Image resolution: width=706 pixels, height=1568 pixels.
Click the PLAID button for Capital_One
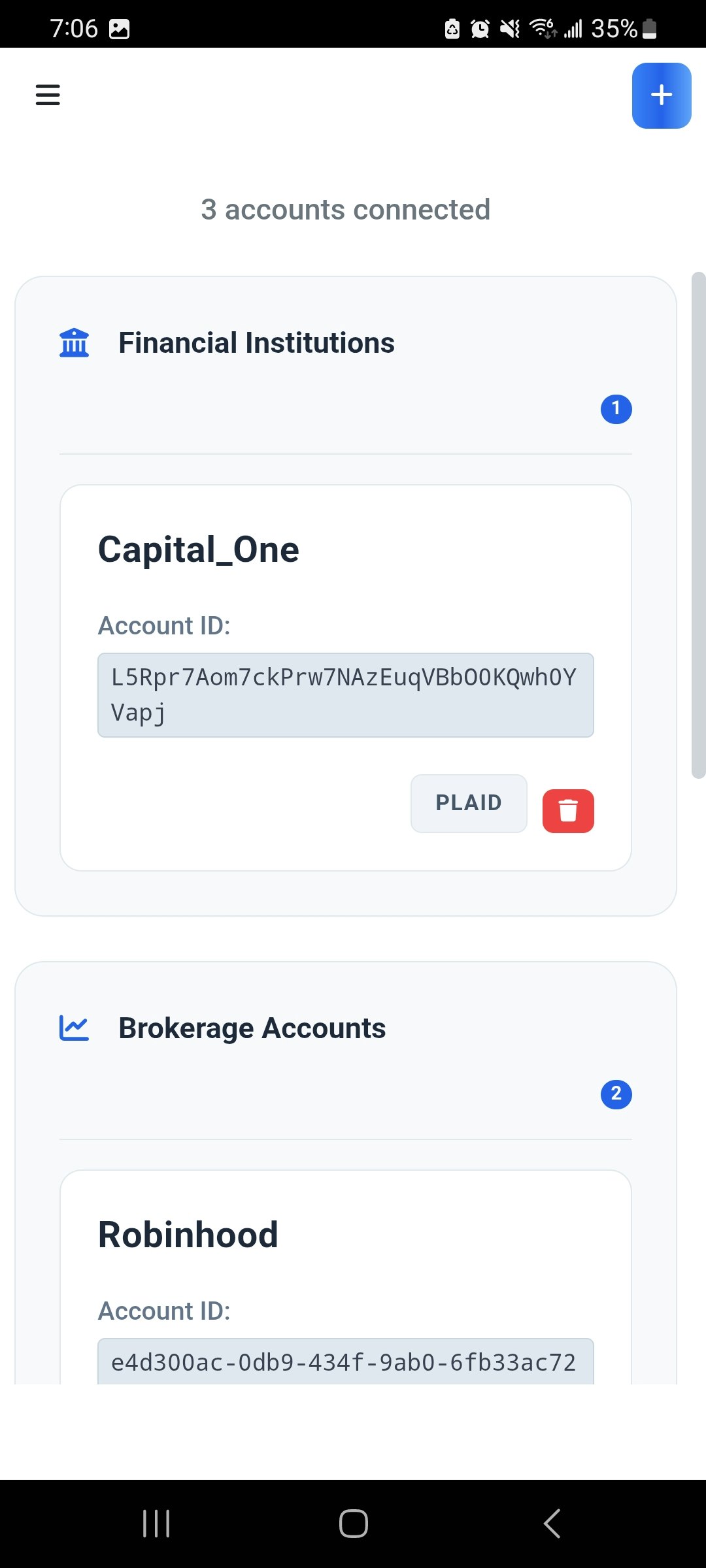coord(468,804)
